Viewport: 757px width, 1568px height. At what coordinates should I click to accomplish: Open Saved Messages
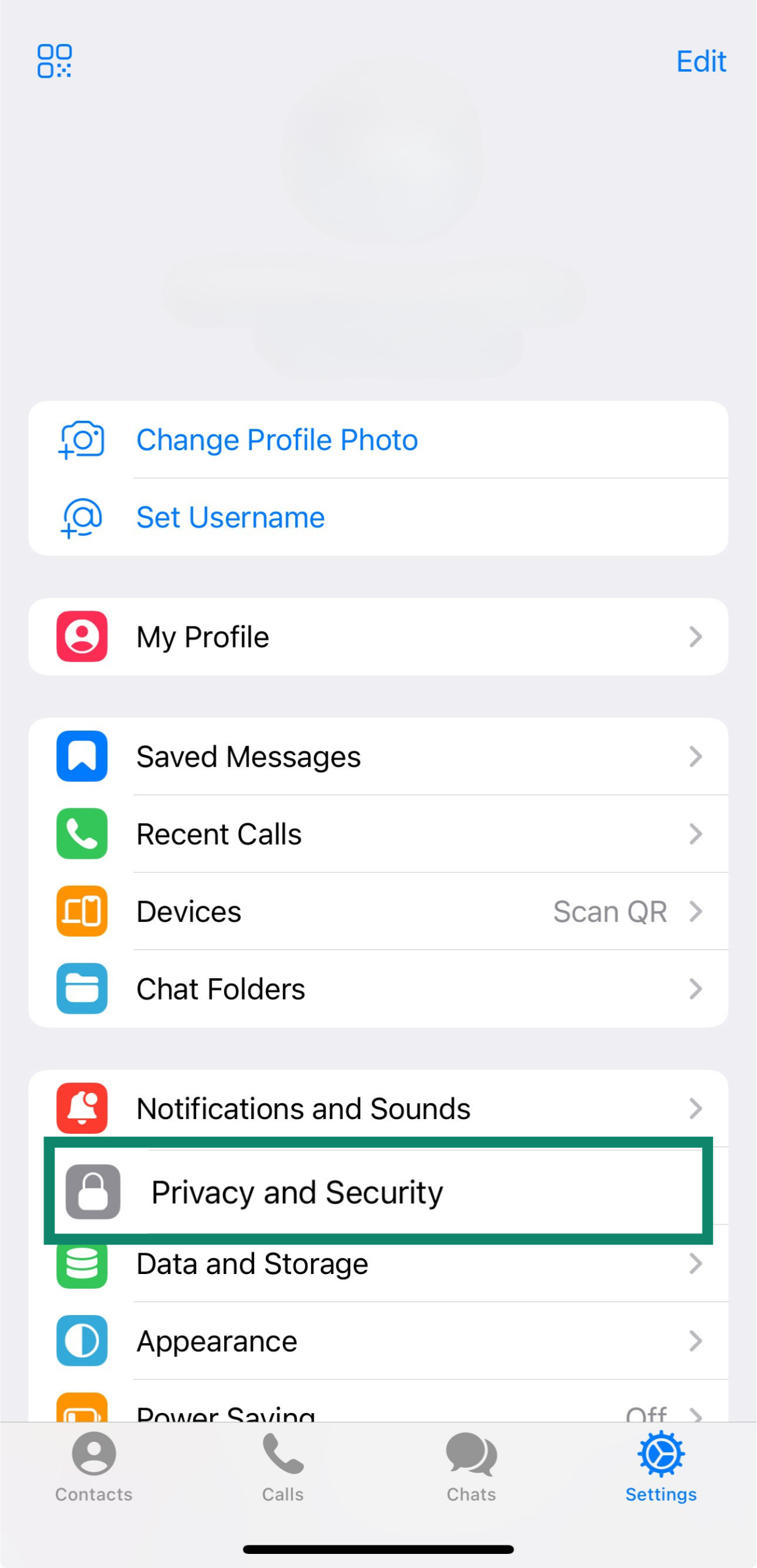click(x=378, y=756)
